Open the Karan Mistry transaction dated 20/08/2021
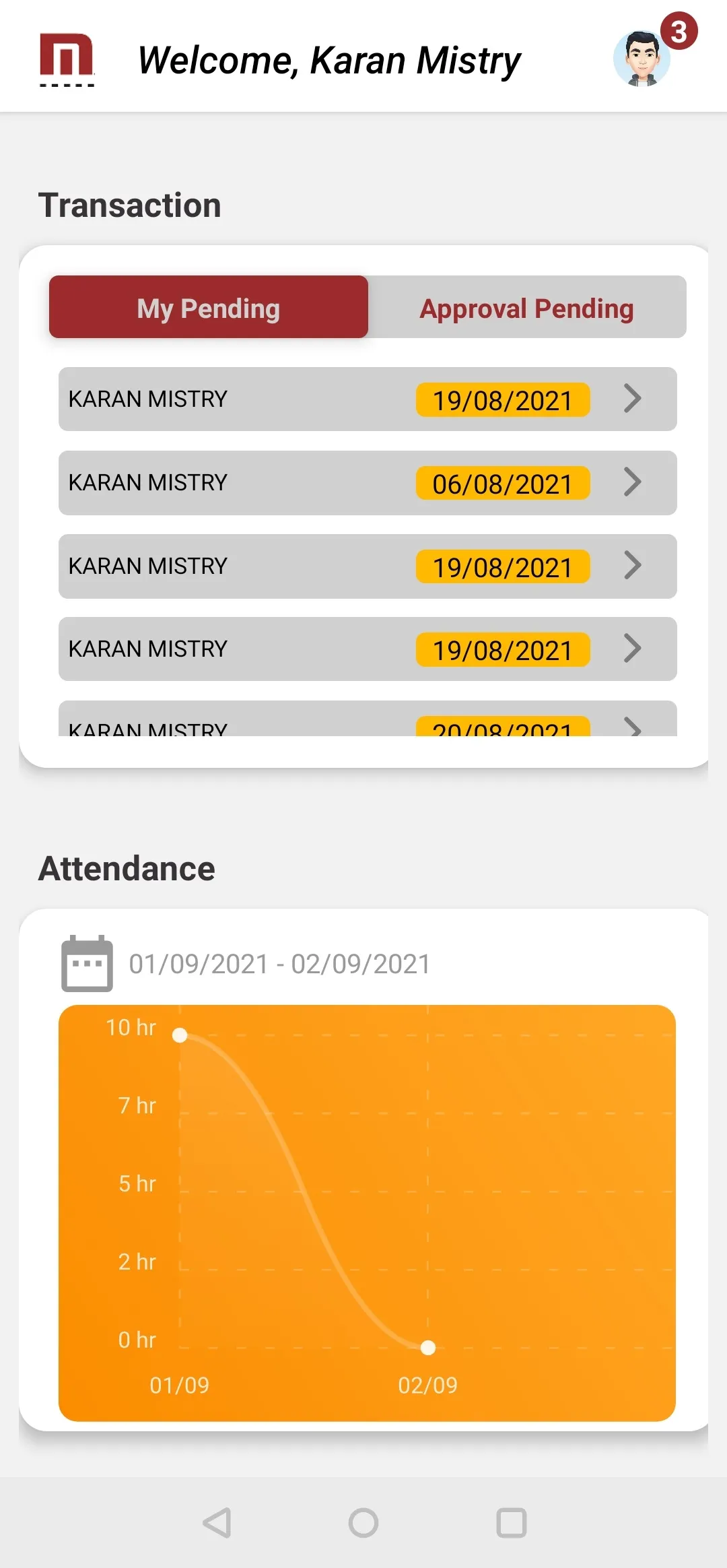Viewport: 727px width, 1568px height. tap(368, 722)
